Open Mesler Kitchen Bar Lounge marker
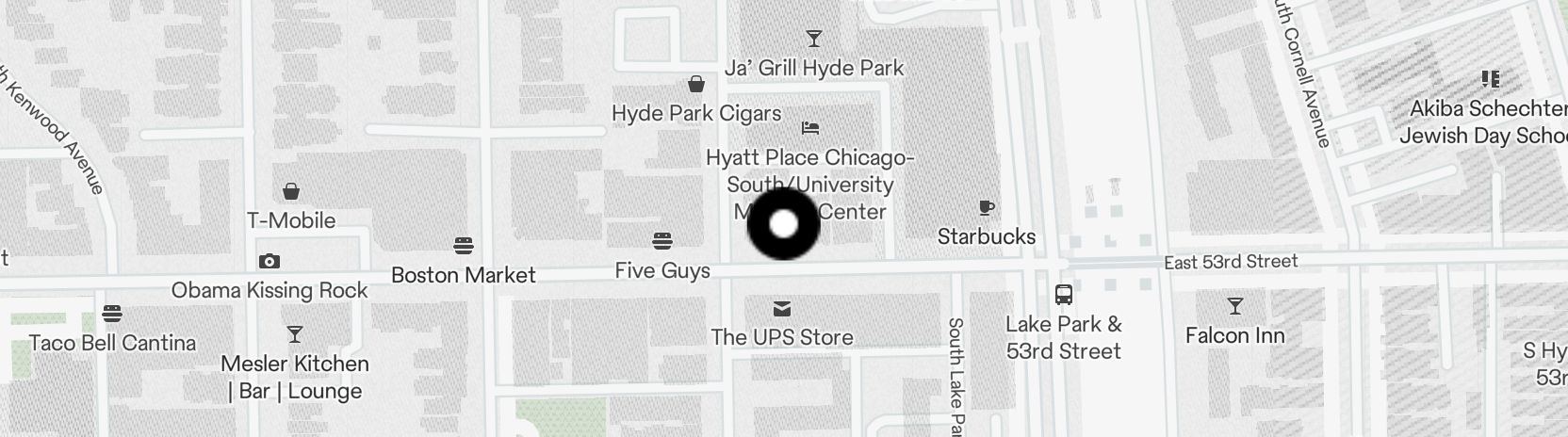This screenshot has width=1568, height=437. tap(294, 335)
